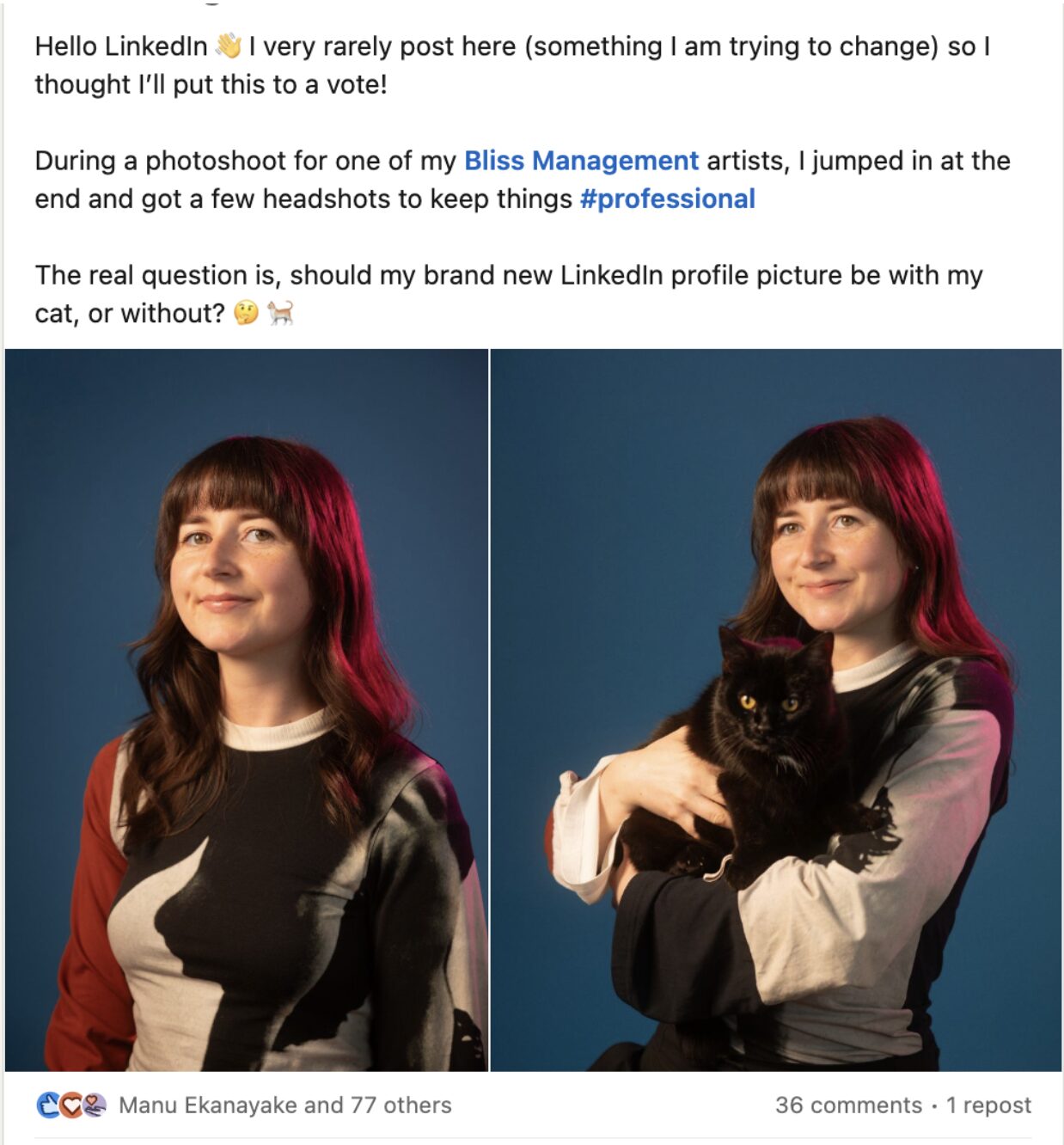Open the headshot photo without the cat
This screenshot has height=1145, width=1064.
click(x=246, y=709)
